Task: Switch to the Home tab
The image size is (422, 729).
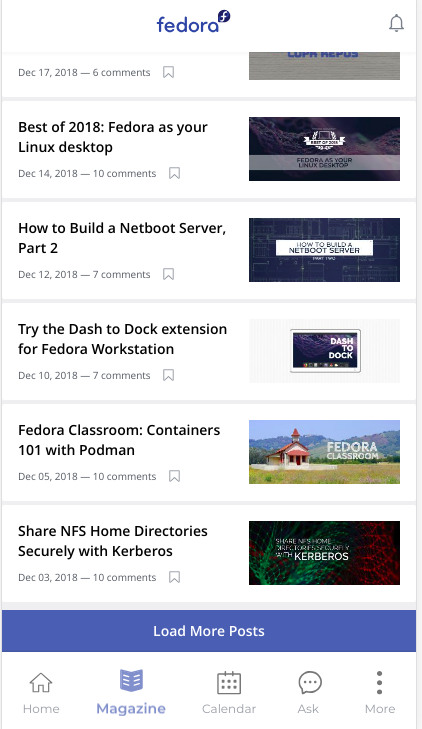Action: 41,692
